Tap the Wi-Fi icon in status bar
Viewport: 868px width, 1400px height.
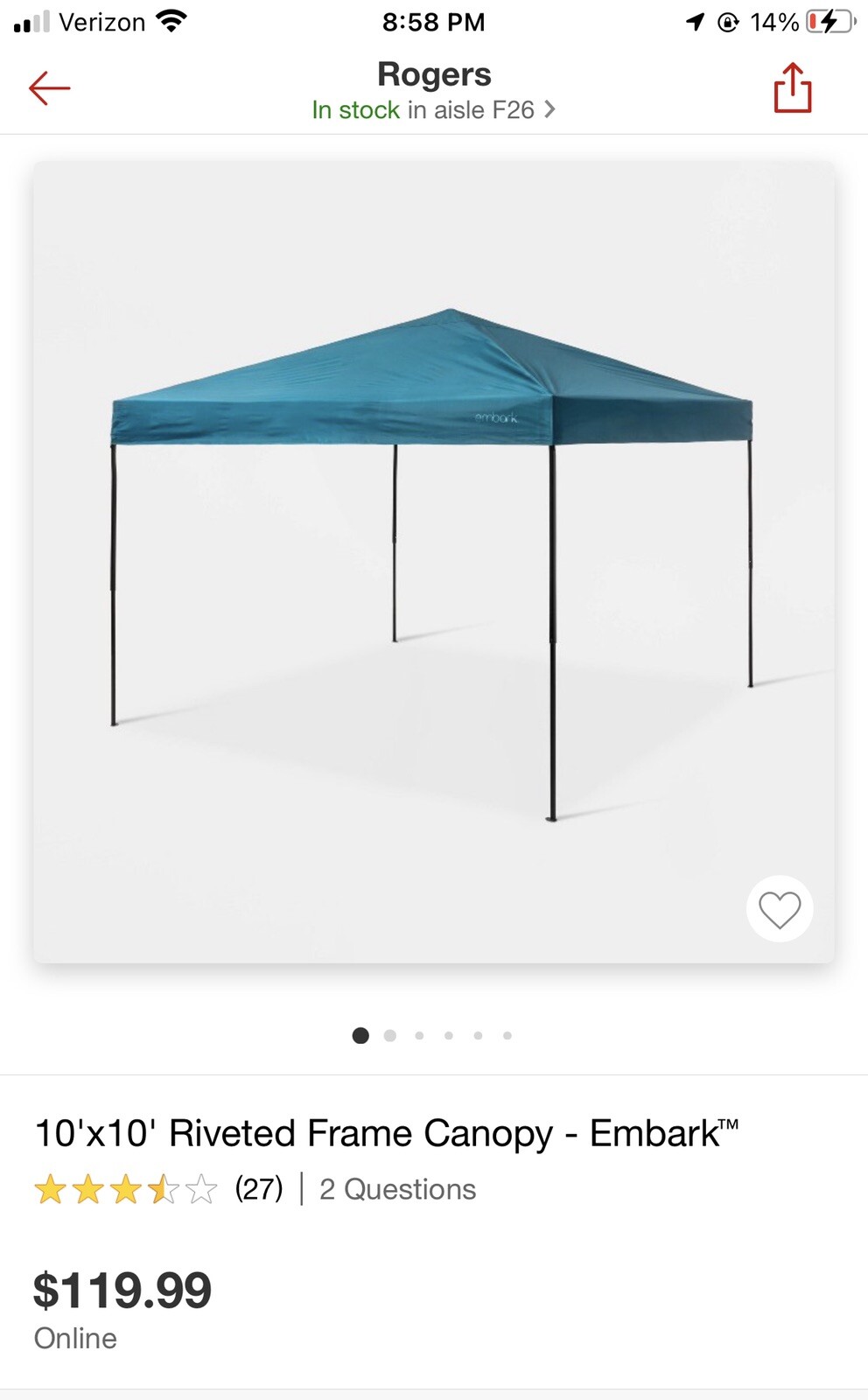[x=170, y=21]
